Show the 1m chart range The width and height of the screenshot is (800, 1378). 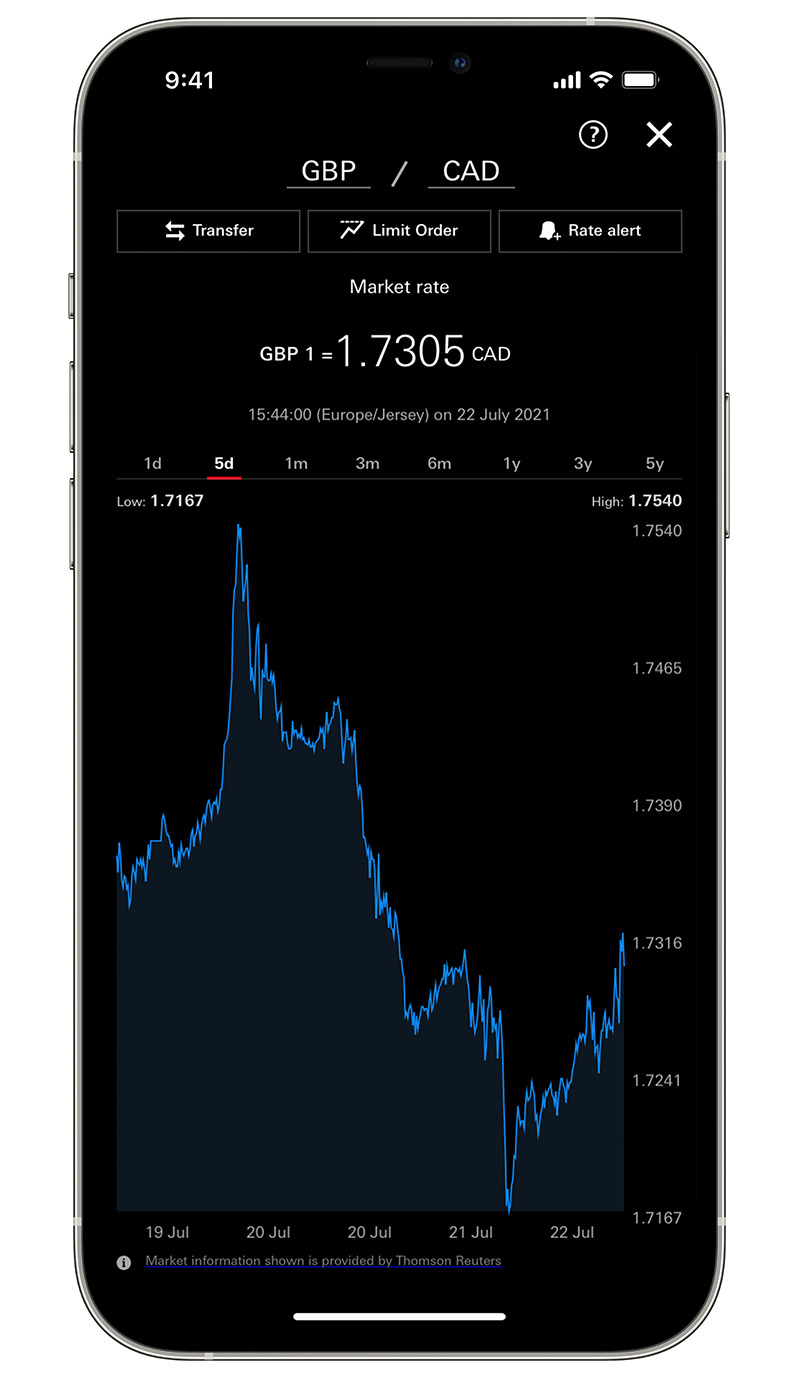tap(296, 464)
